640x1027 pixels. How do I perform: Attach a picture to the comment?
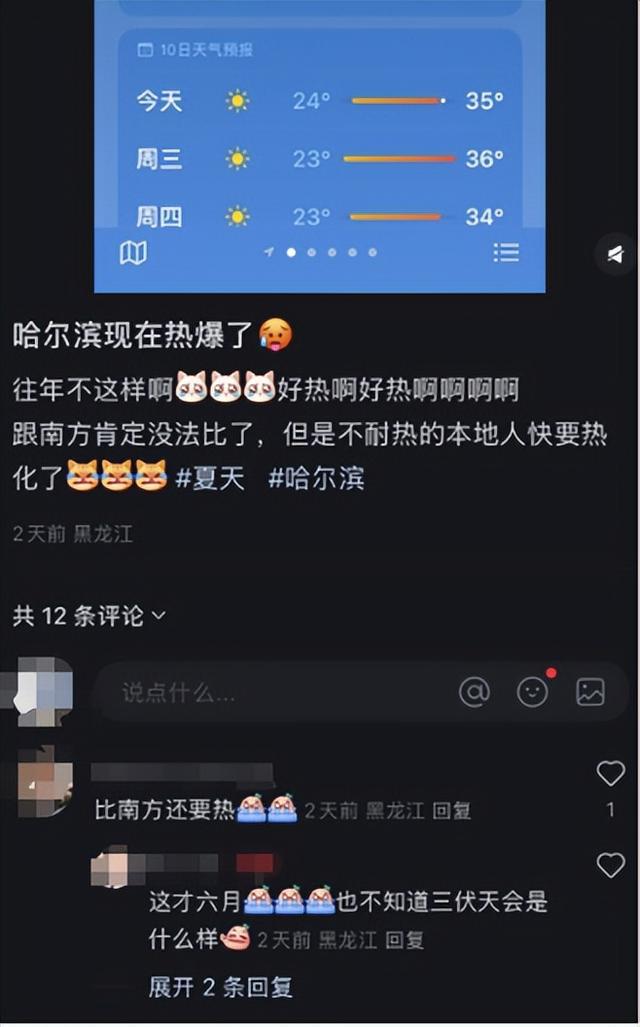pyautogui.click(x=590, y=691)
